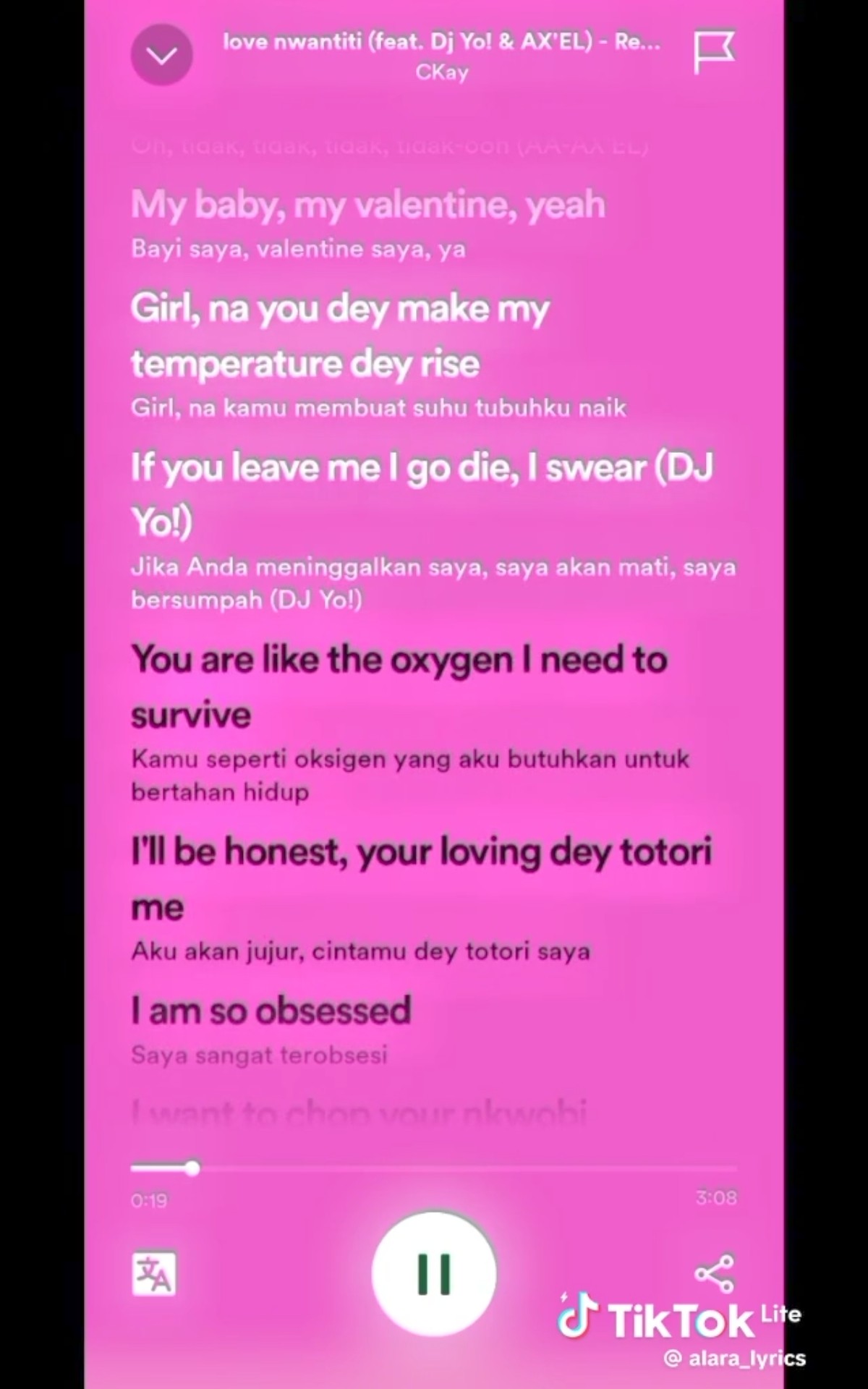The height and width of the screenshot is (1389, 868).
Task: Pause the song
Action: click(x=434, y=1273)
